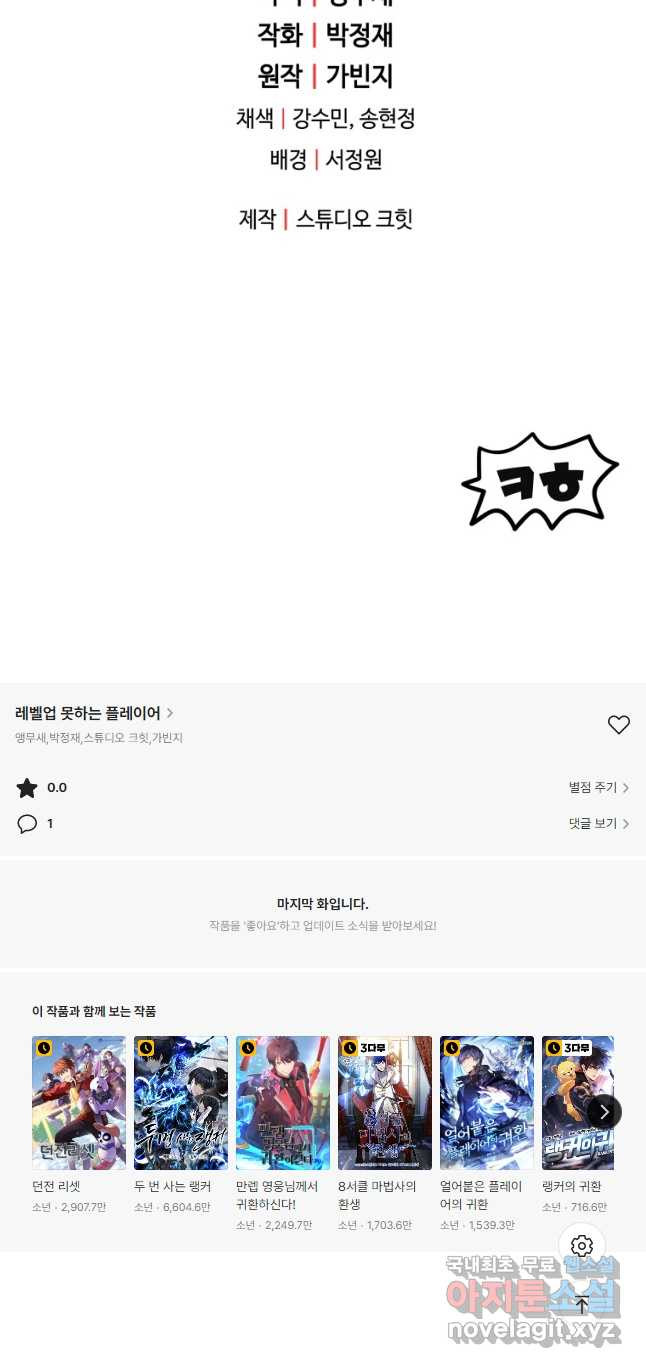Screen dimensions: 646x1368
Task: Jump to top with the up-arrow button
Action: 582,1304
